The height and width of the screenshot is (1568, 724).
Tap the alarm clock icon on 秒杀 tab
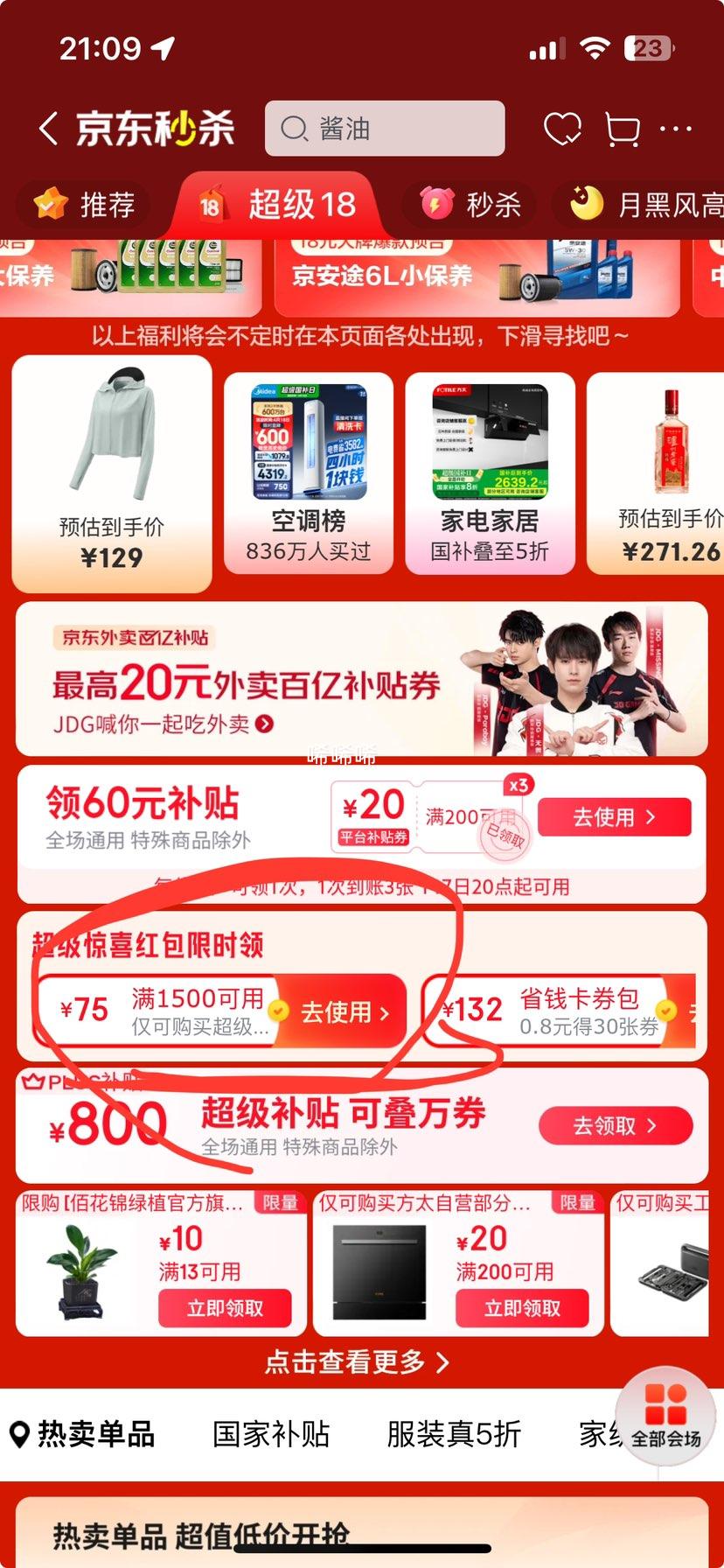tap(436, 204)
